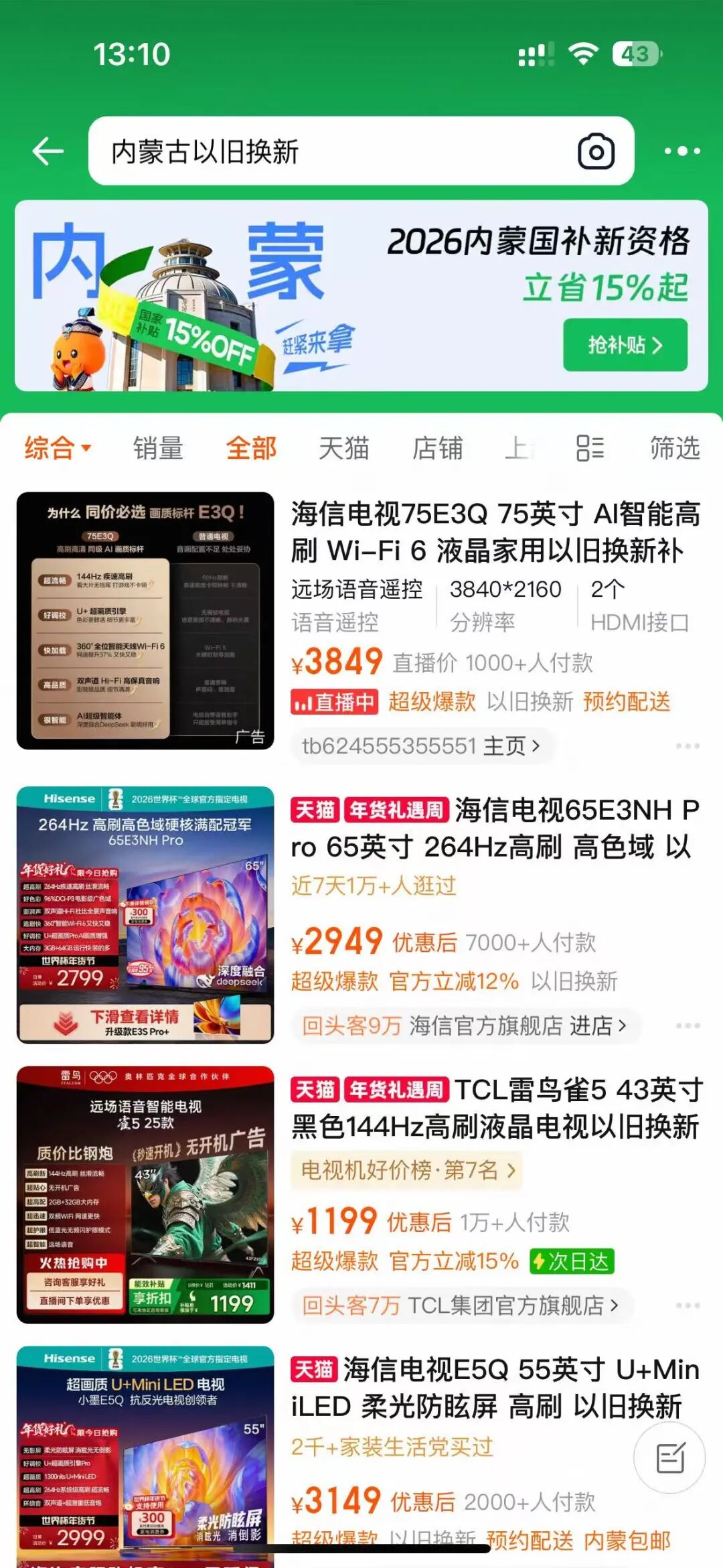This screenshot has height=1568, width=723.
Task: Sort results by 销量
Action: click(x=158, y=448)
